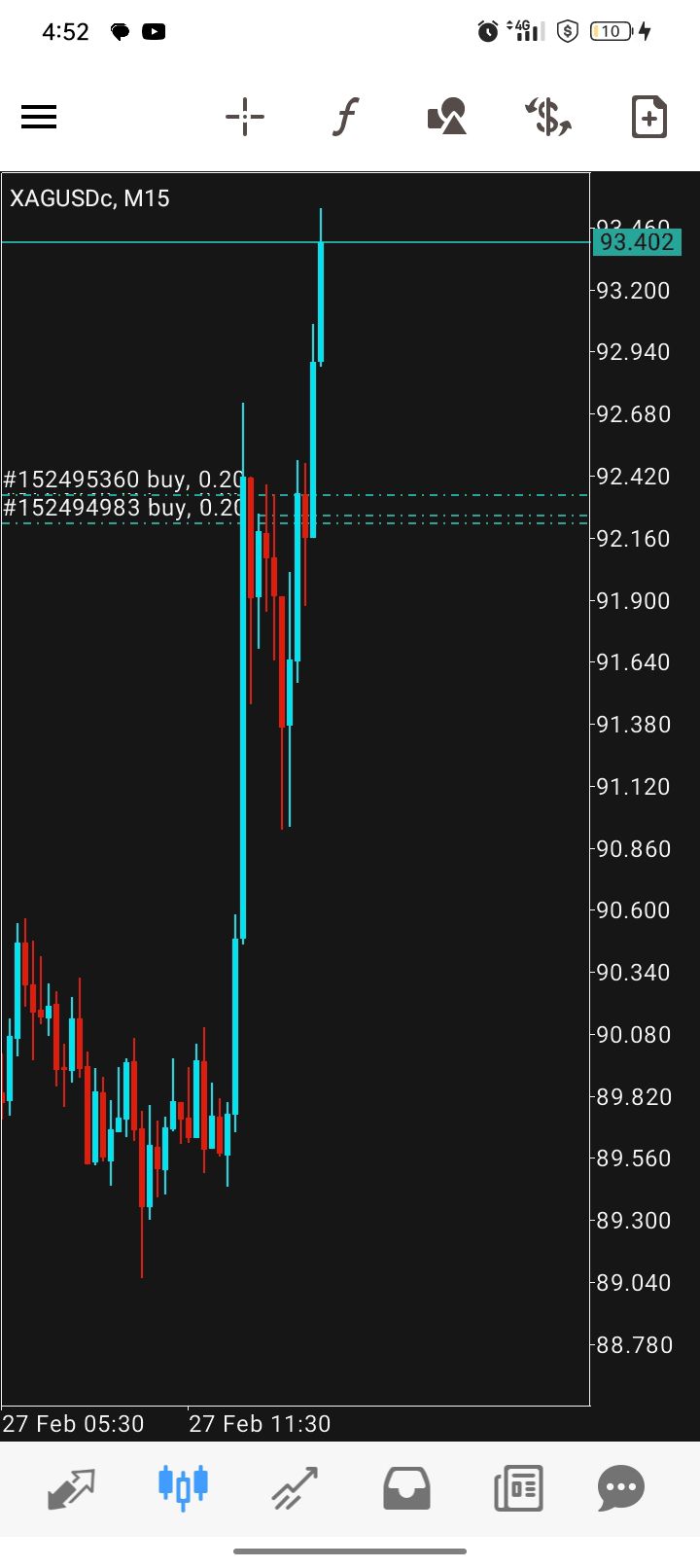The width and height of the screenshot is (700, 1568).
Task: Select buy order #152495360 line
Action: [x=123, y=480]
